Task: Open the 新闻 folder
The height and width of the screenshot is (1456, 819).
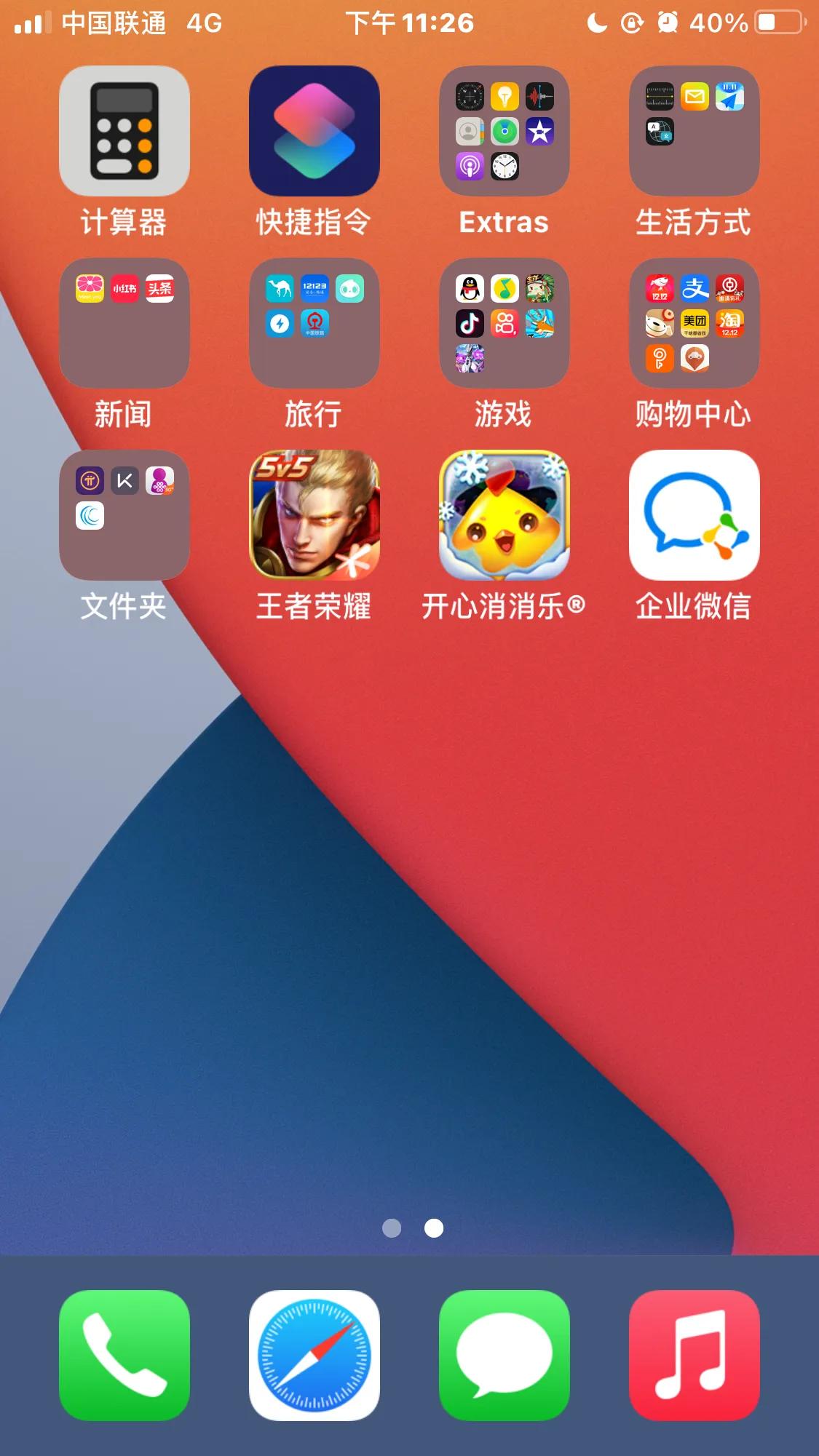Action: tap(124, 323)
